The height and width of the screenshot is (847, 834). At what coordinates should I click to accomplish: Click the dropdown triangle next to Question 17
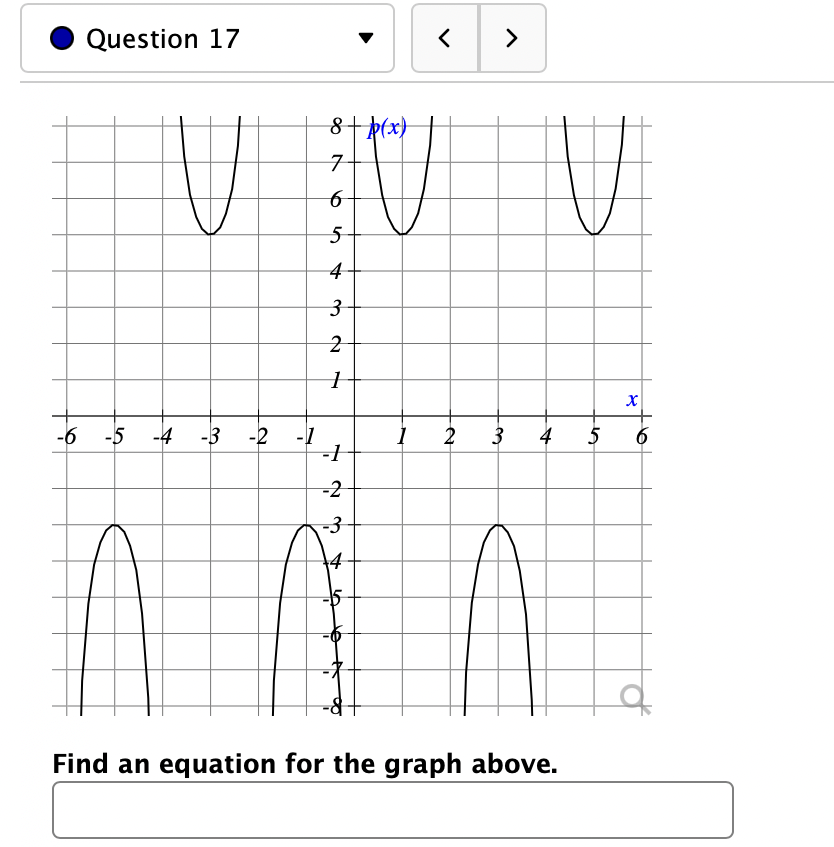point(368,39)
